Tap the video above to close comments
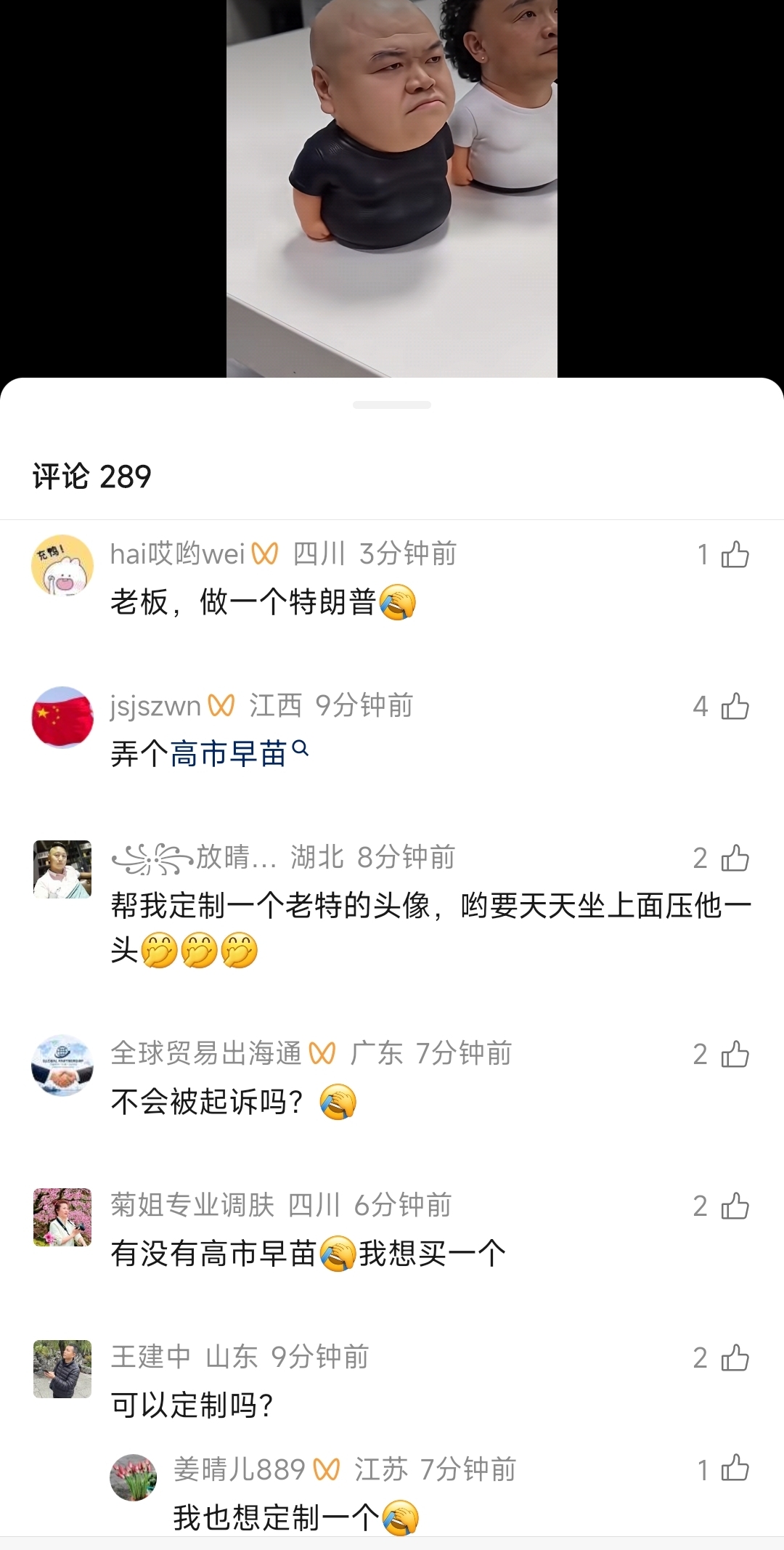784x1550 pixels. click(x=392, y=187)
